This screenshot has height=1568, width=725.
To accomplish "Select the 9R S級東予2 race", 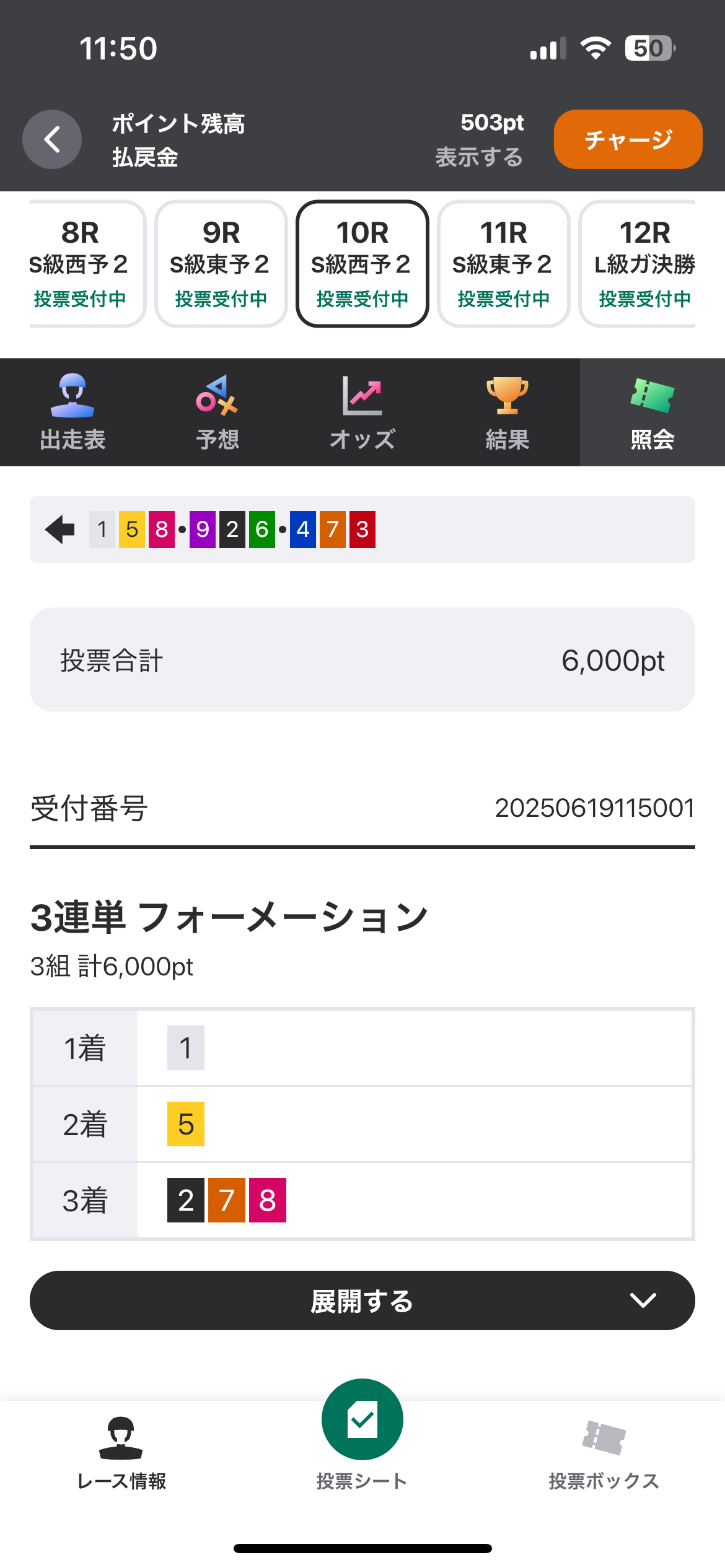I will click(221, 264).
